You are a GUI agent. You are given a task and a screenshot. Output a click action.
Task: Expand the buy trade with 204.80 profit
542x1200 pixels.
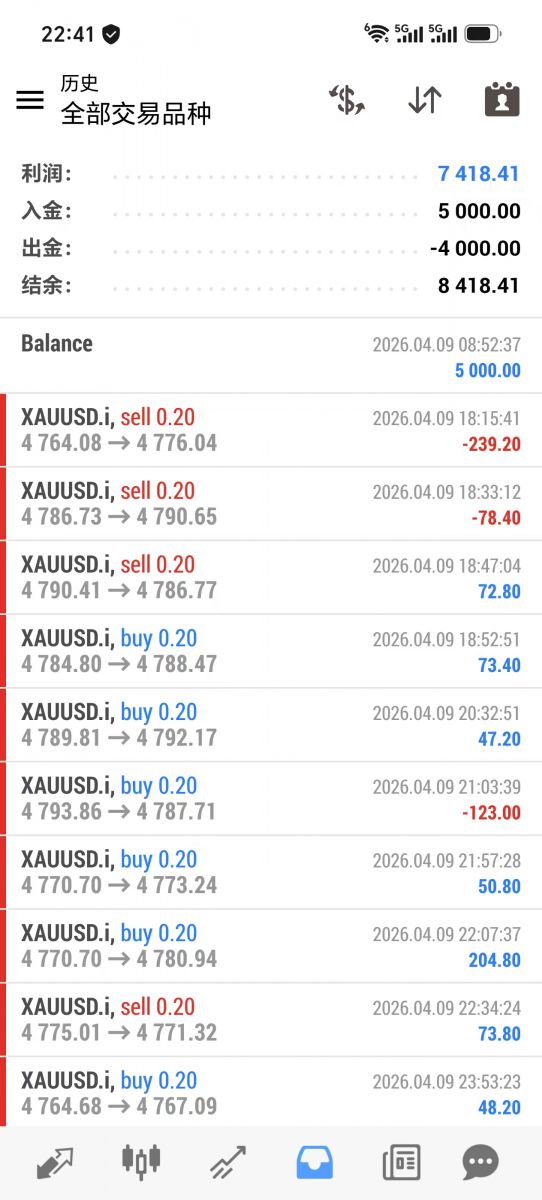271,946
